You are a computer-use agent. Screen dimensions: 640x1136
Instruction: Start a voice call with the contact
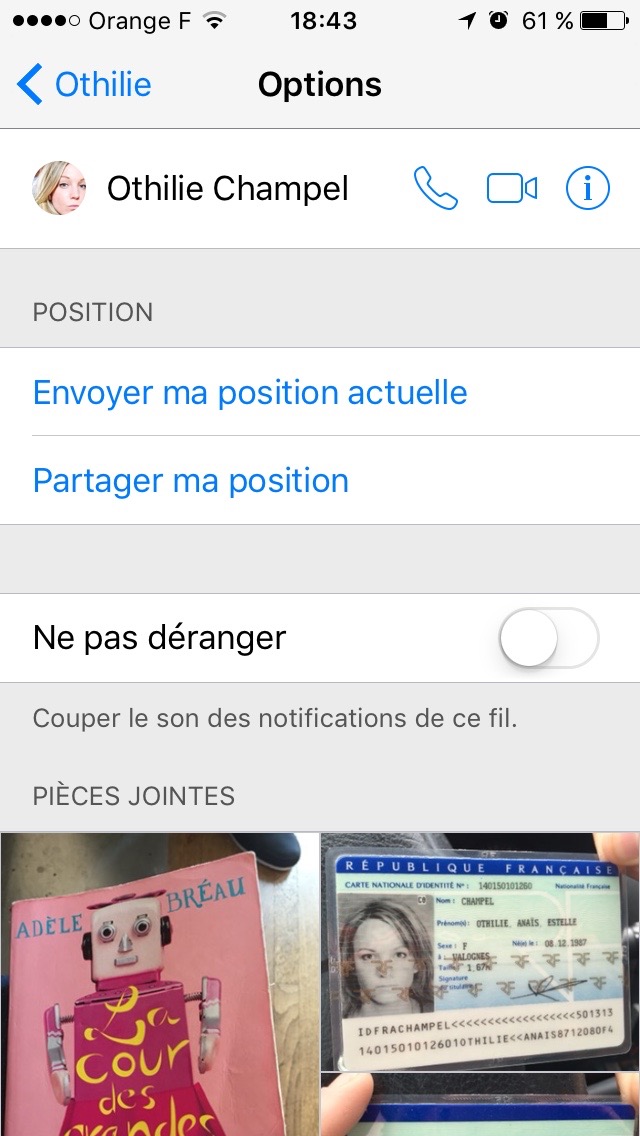click(436, 188)
